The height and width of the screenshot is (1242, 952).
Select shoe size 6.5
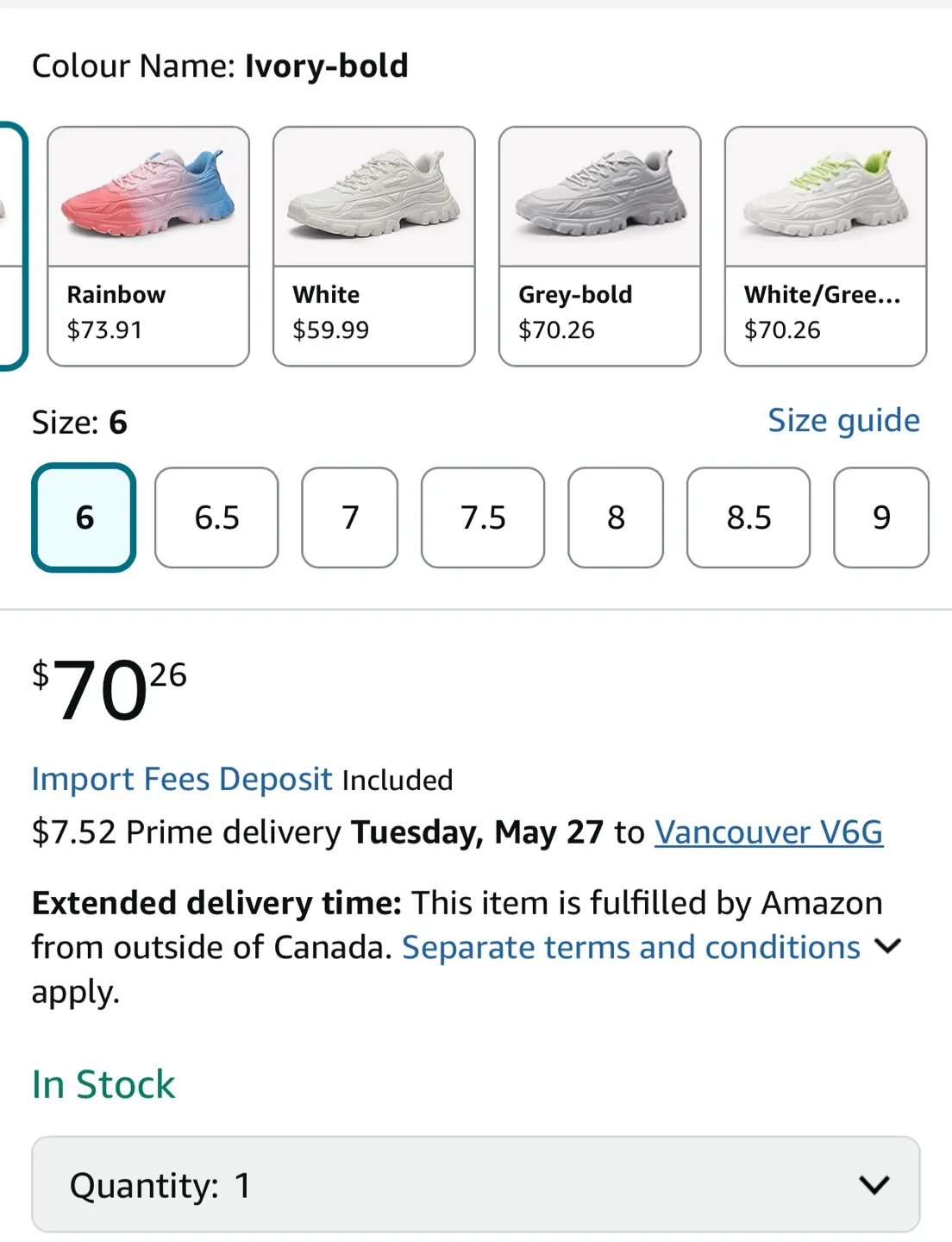(216, 518)
